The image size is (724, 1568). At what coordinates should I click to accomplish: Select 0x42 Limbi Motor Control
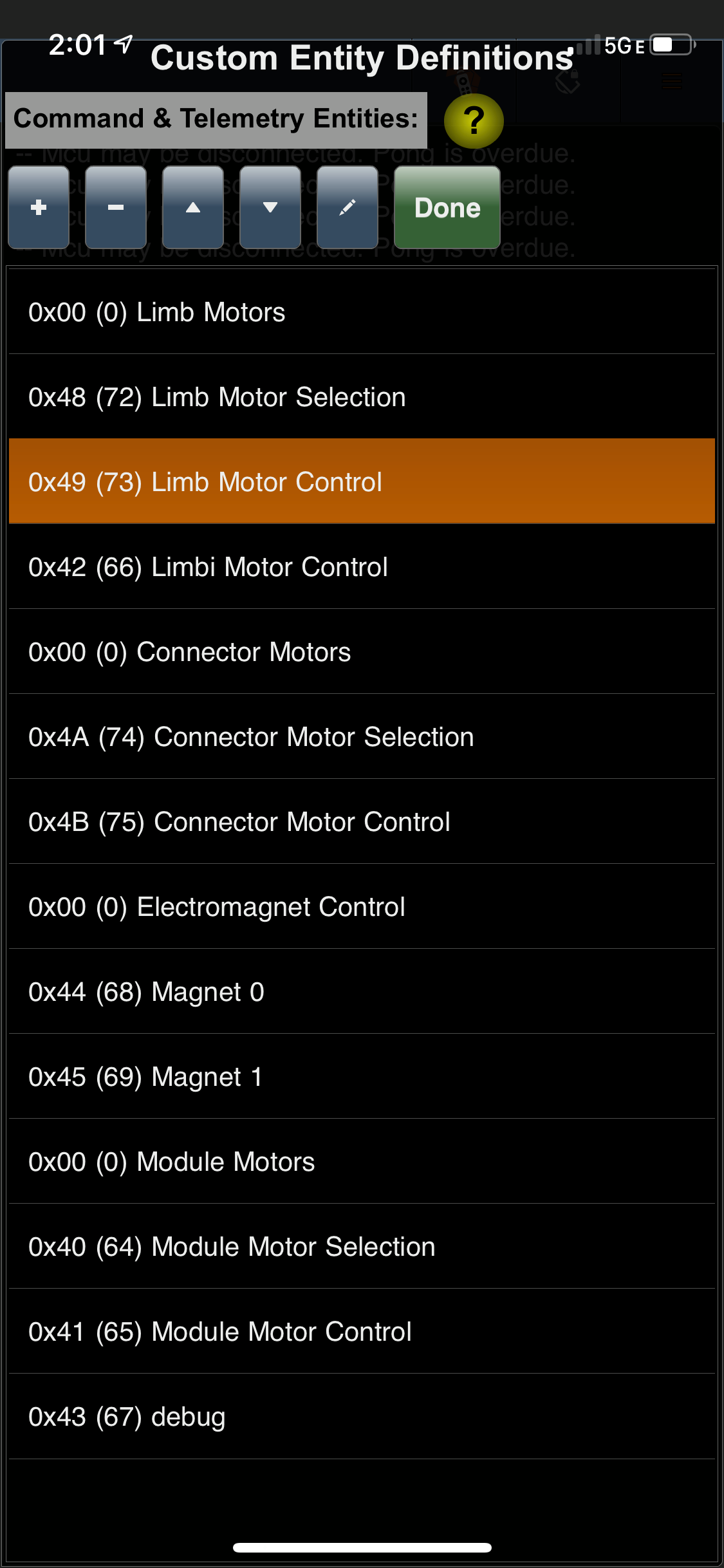(x=362, y=566)
